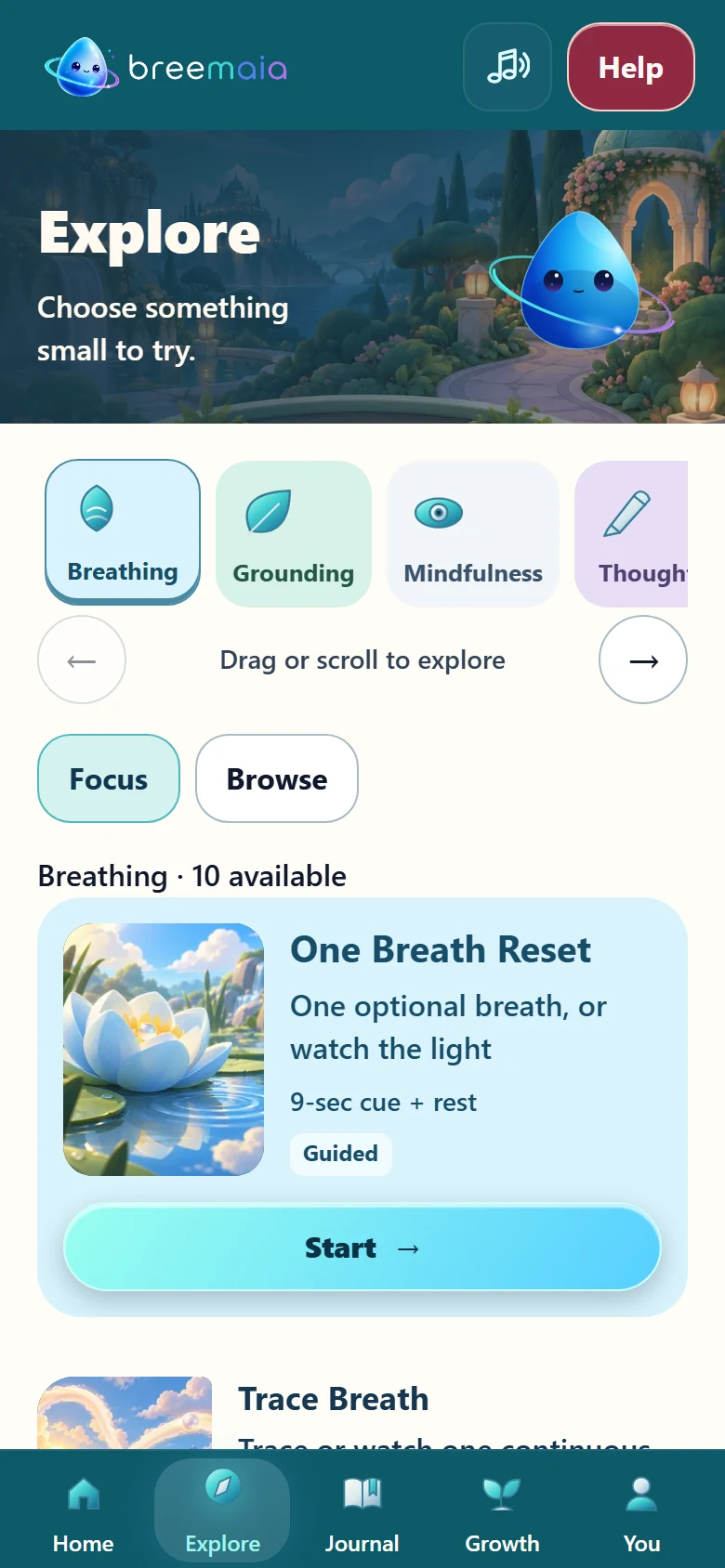Image resolution: width=725 pixels, height=1568 pixels.
Task: Switch to the Mindfulness category
Action: tap(473, 534)
